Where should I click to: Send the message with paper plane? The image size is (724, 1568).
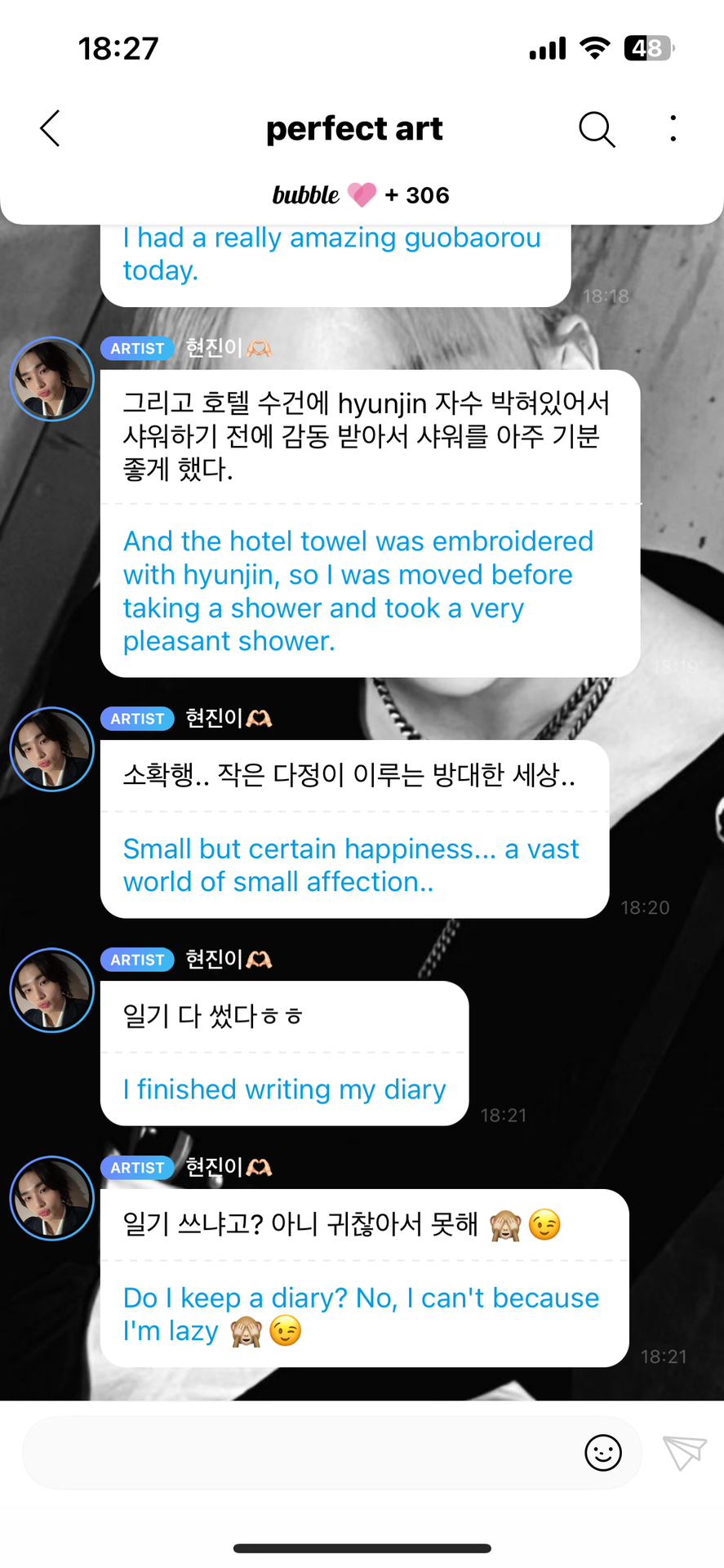(684, 1453)
